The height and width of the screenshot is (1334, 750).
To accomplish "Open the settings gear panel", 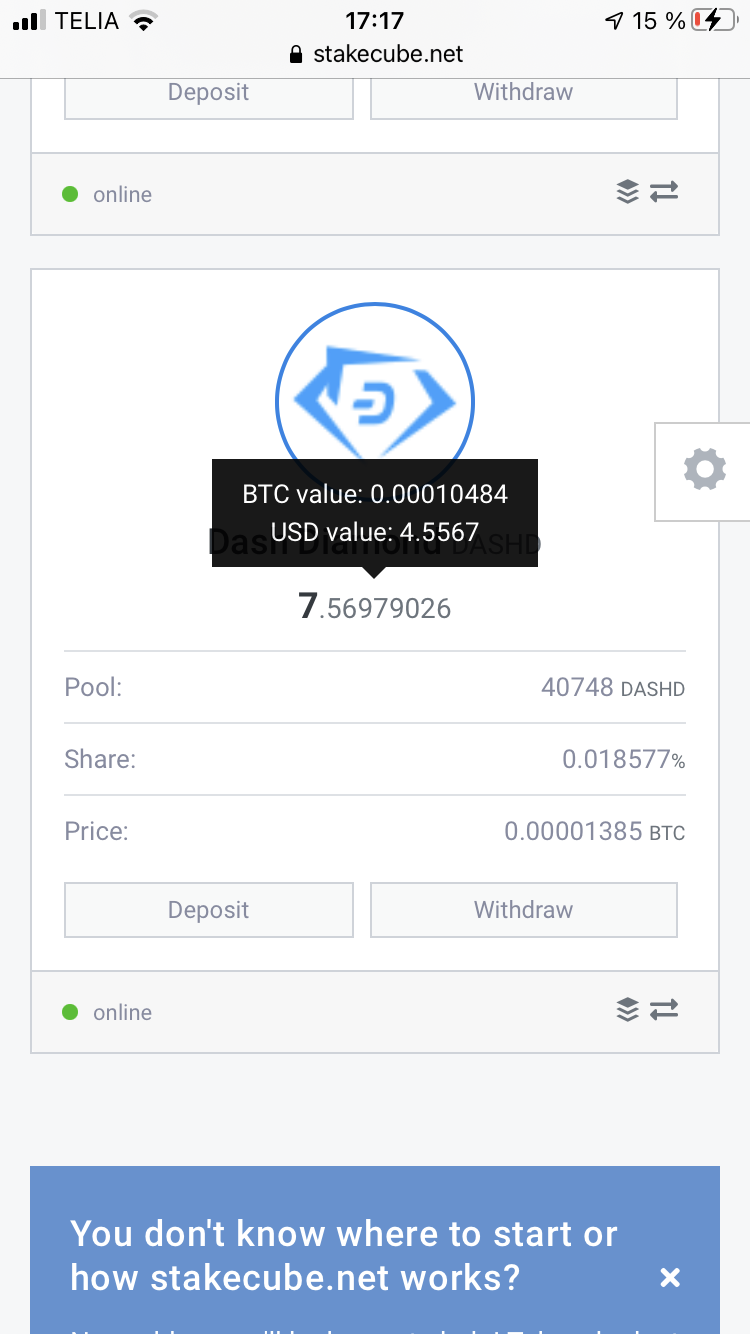I will point(704,470).
